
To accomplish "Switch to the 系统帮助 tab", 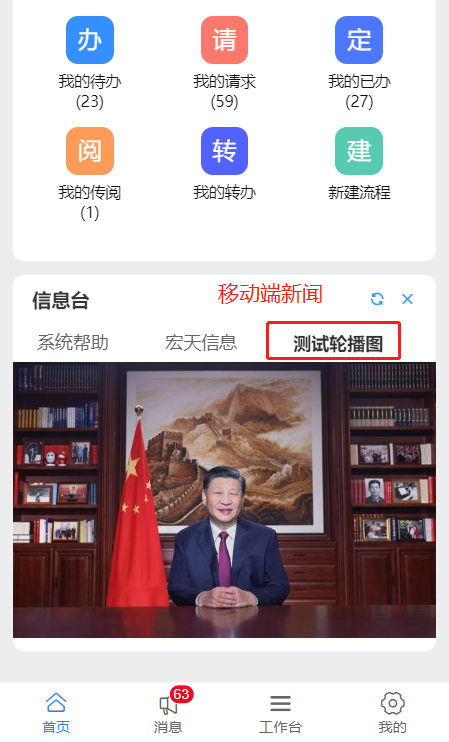I will click(x=73, y=343).
